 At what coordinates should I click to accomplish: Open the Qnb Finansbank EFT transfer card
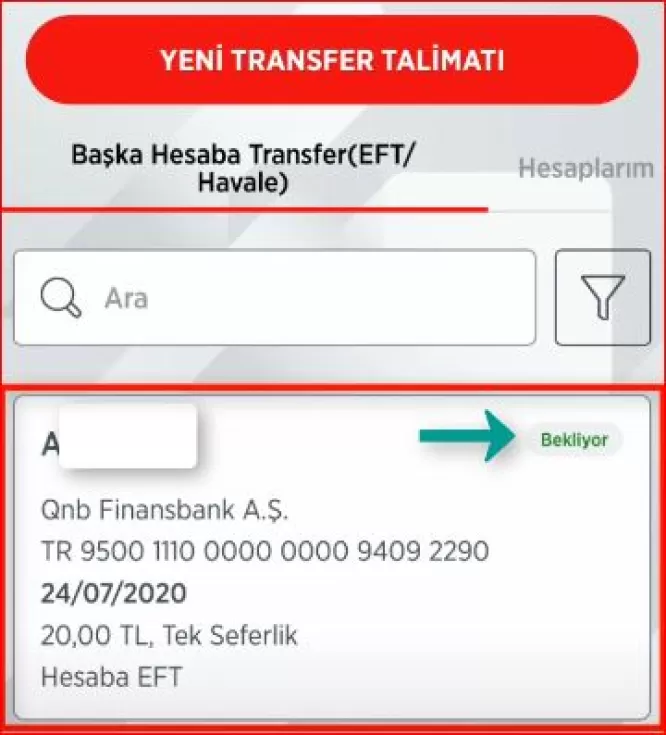pyautogui.click(x=331, y=560)
